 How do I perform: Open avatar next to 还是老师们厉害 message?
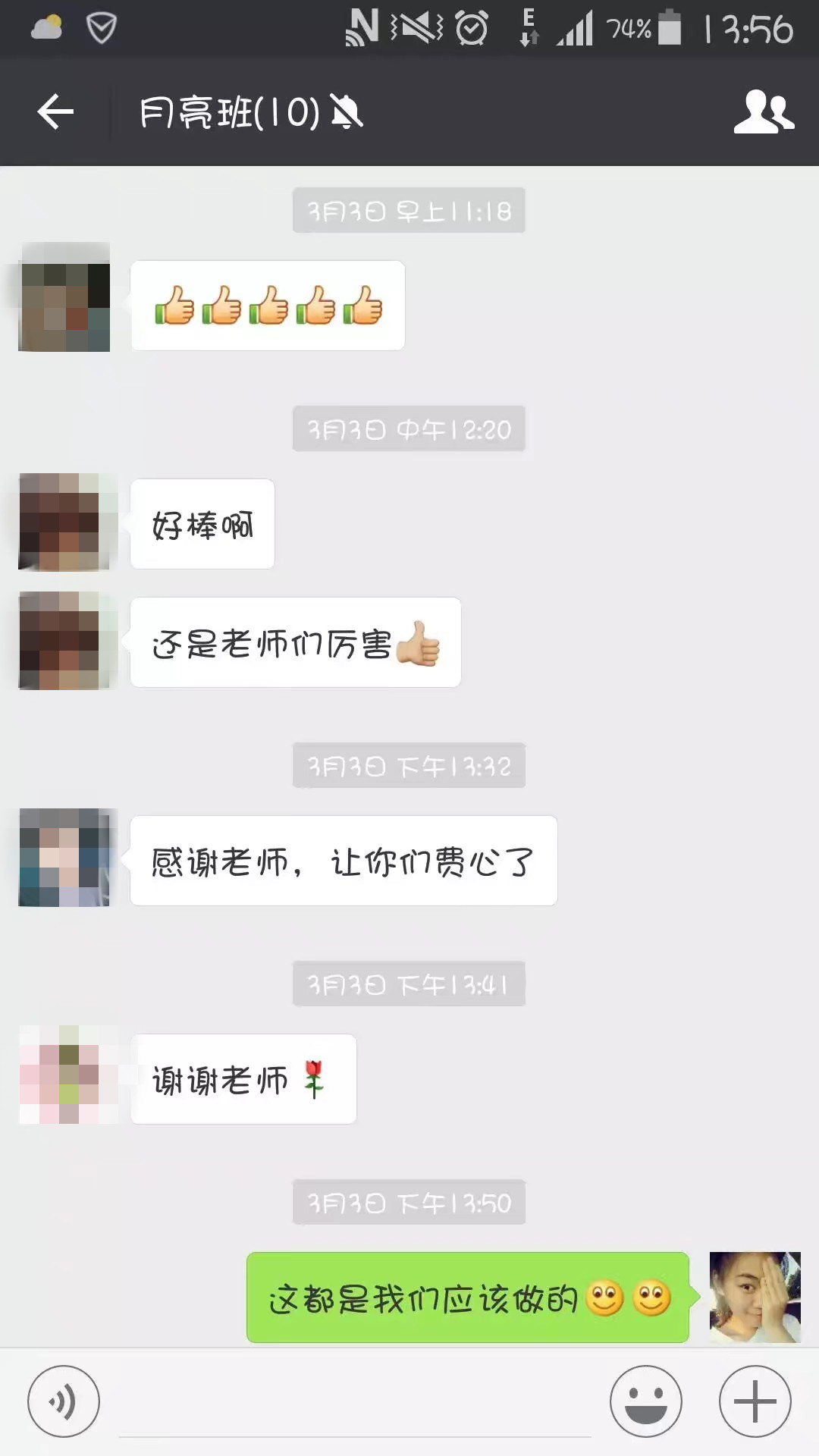coord(64,641)
